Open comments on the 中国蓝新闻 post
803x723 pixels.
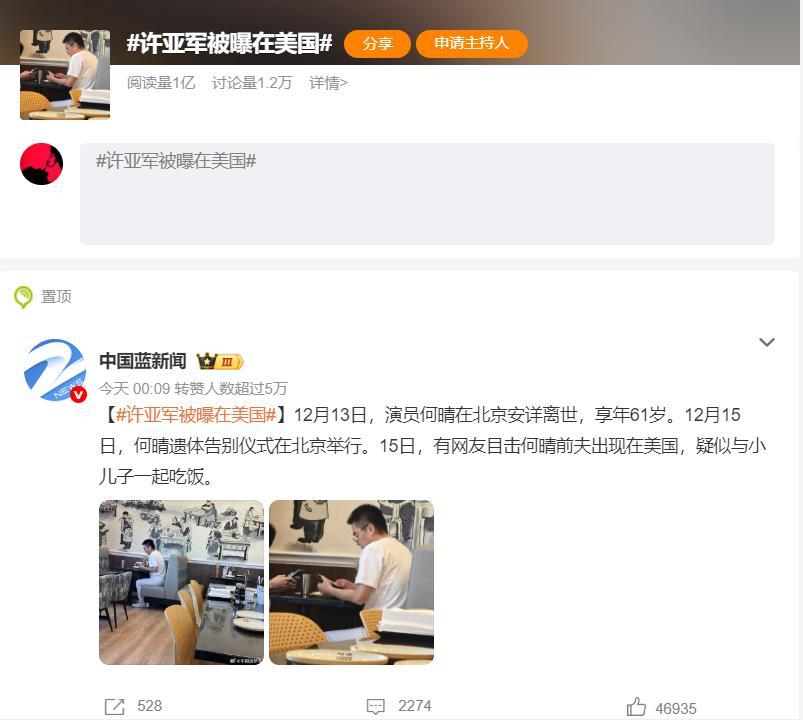coord(376,707)
